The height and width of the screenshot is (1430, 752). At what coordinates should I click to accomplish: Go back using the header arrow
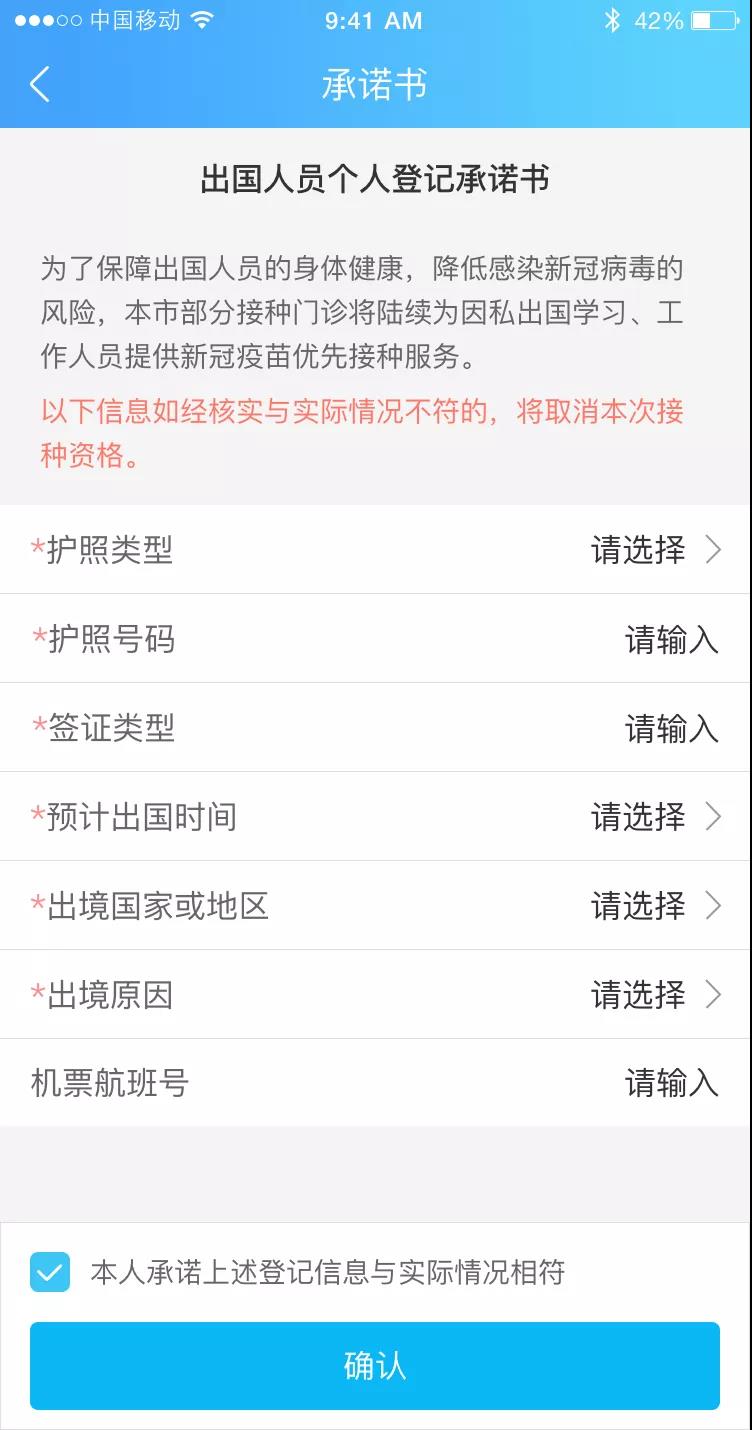point(40,85)
